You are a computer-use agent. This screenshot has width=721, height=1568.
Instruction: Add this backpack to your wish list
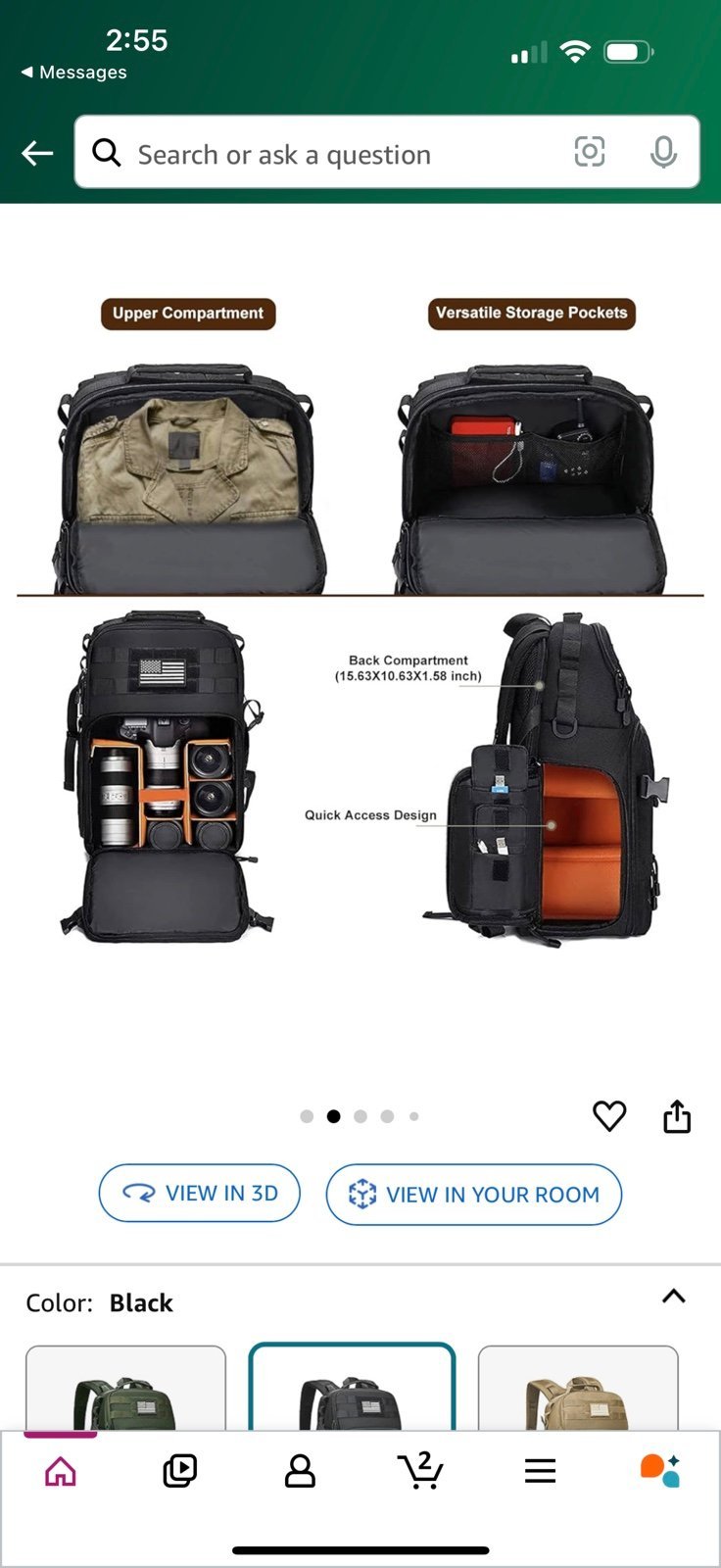(609, 1116)
